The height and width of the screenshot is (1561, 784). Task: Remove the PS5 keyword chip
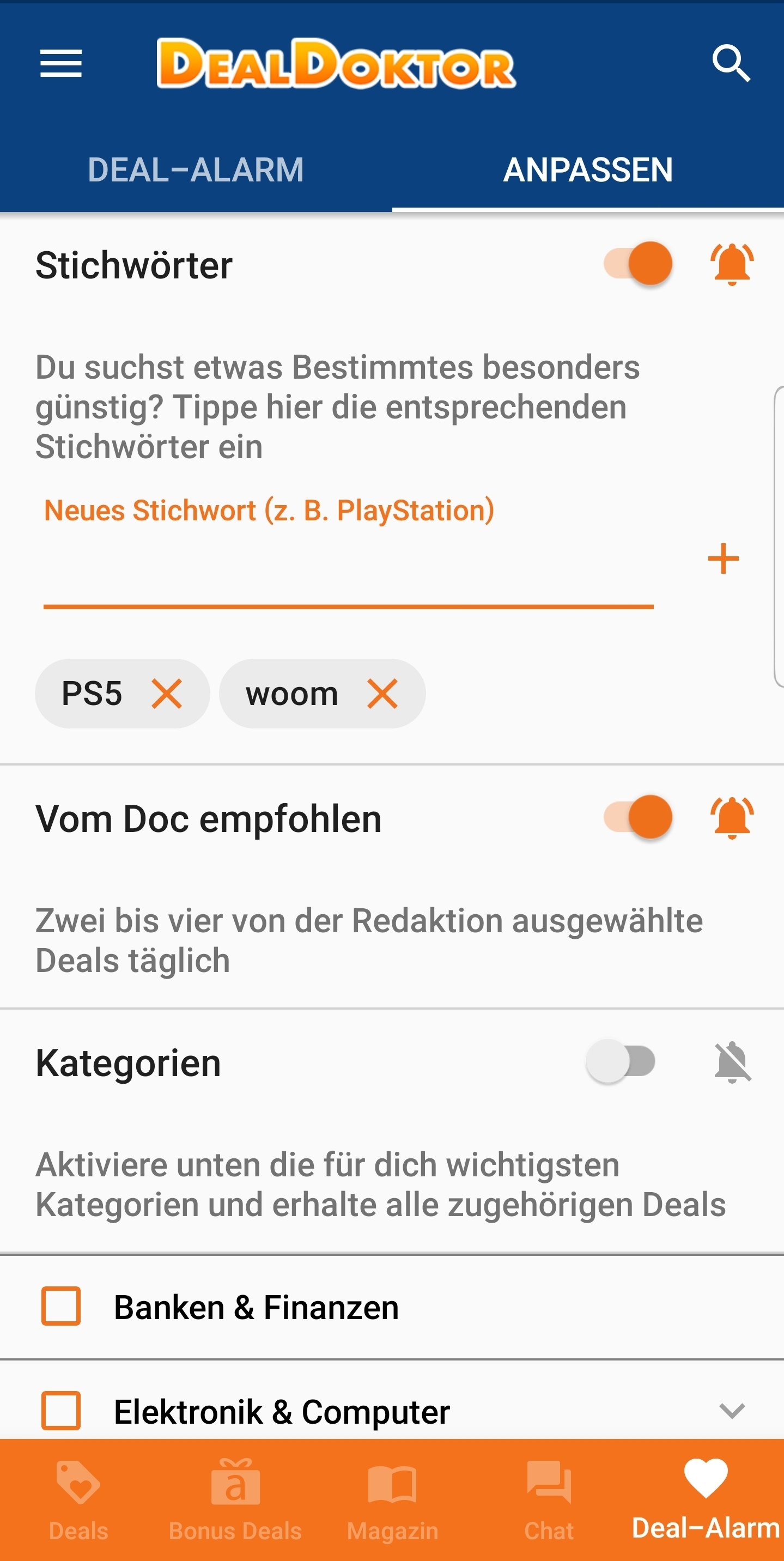(x=167, y=693)
